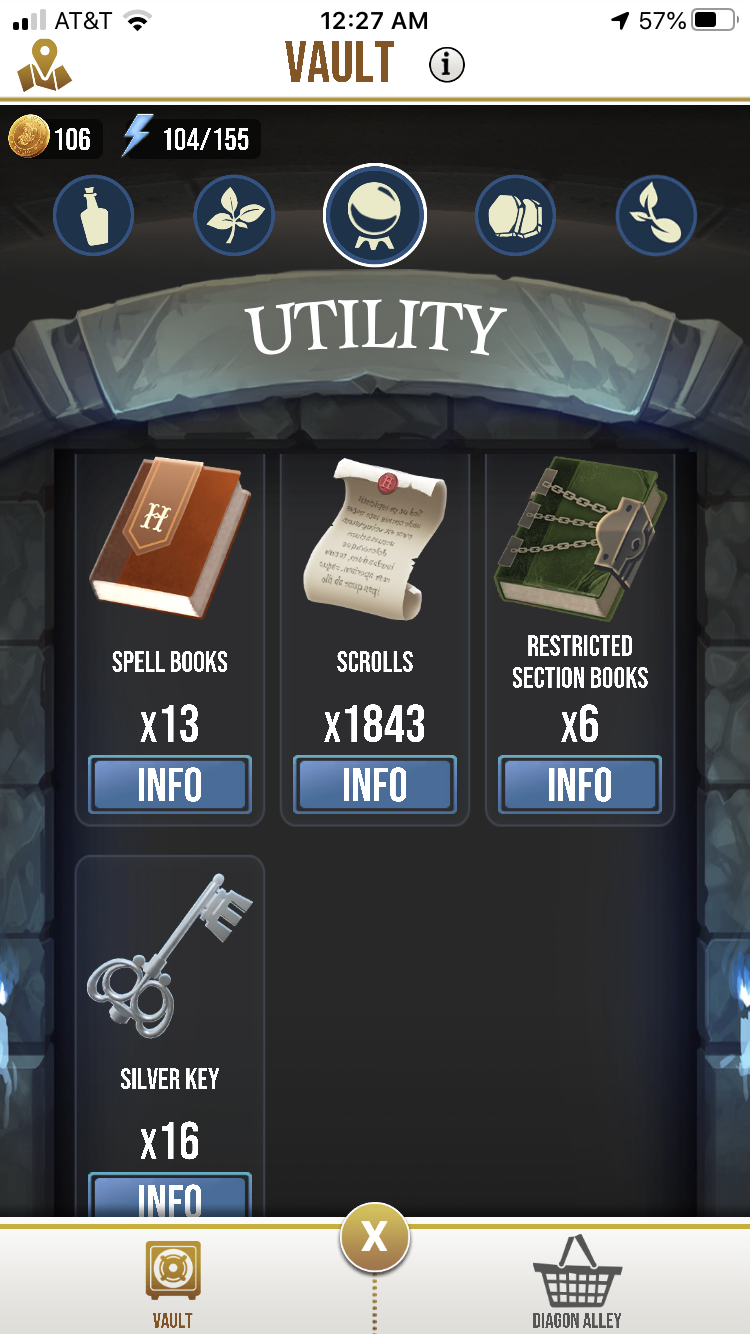
Task: Open the Vault tab
Action: click(x=173, y=1284)
